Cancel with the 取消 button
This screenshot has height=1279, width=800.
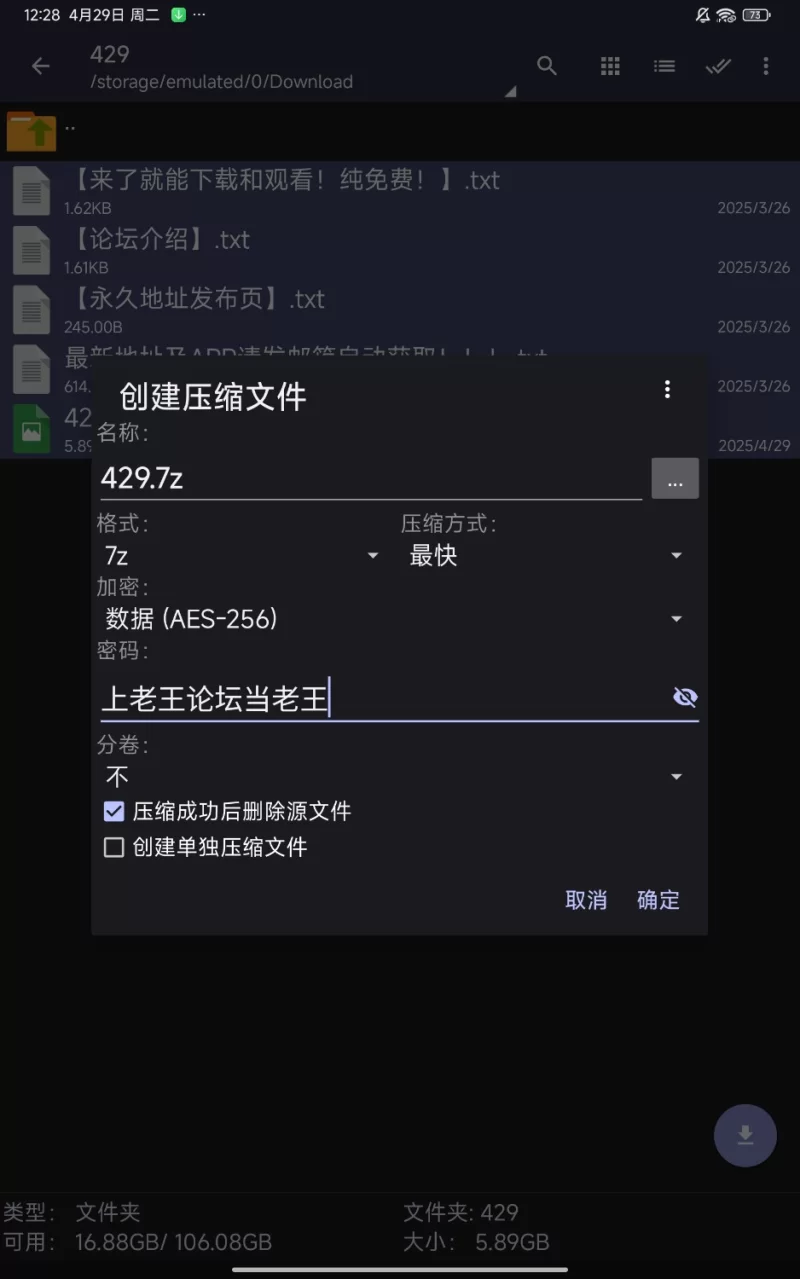586,900
